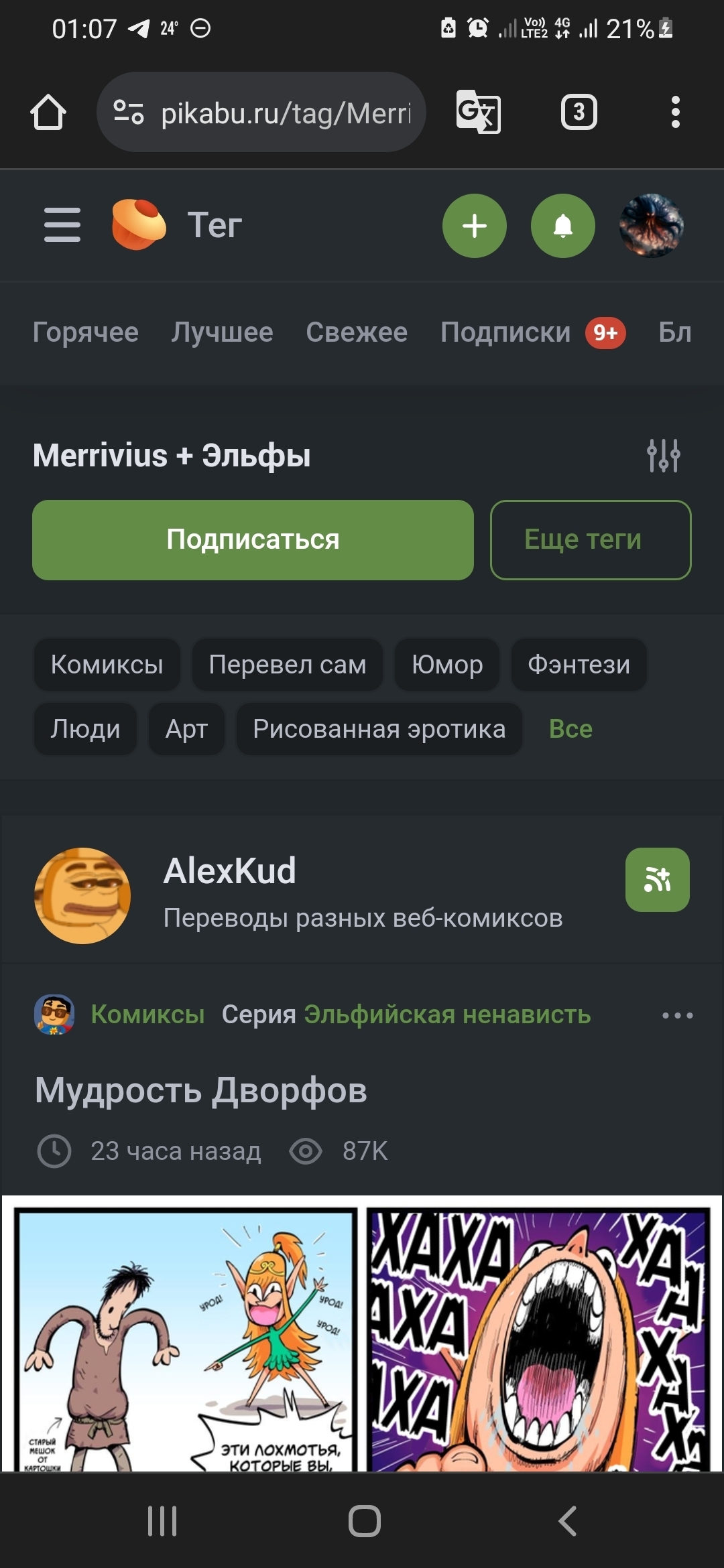The width and height of the screenshot is (724, 1568).
Task: Open the post Мудрость Дворфов
Action: pyautogui.click(x=201, y=1090)
